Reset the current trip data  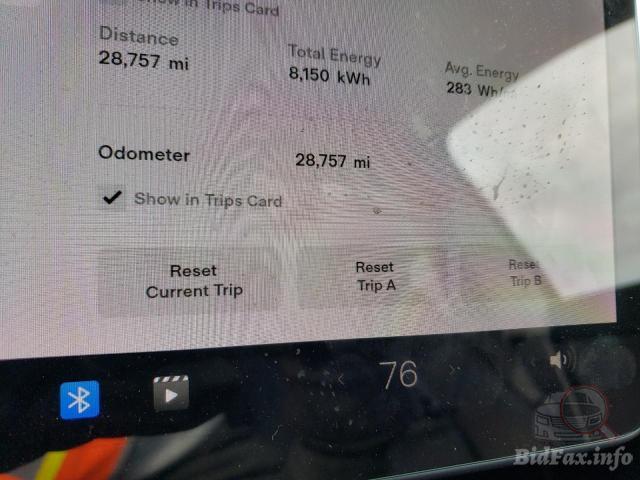[x=193, y=281]
